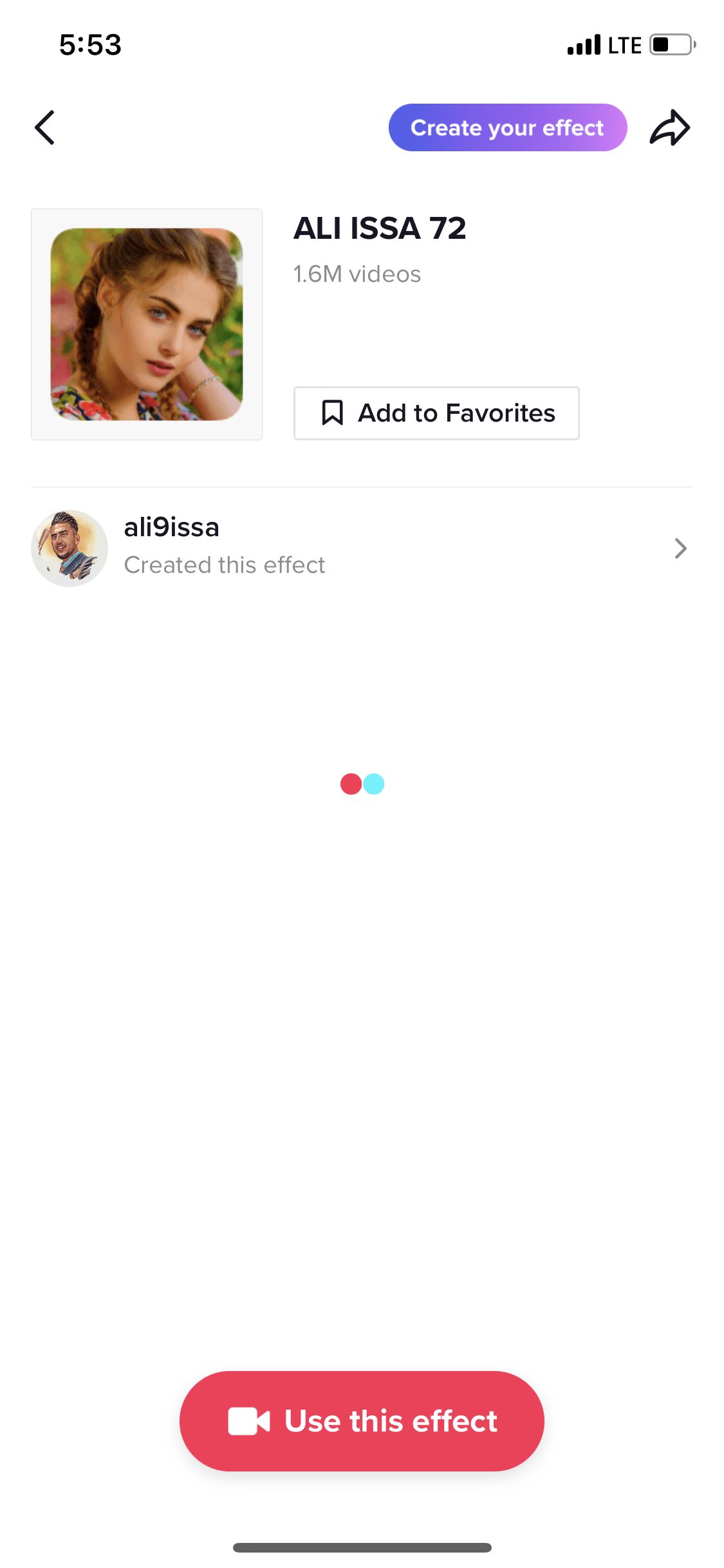Open ali9issa creator profile
The width and height of the screenshot is (724, 1568).
(360, 548)
